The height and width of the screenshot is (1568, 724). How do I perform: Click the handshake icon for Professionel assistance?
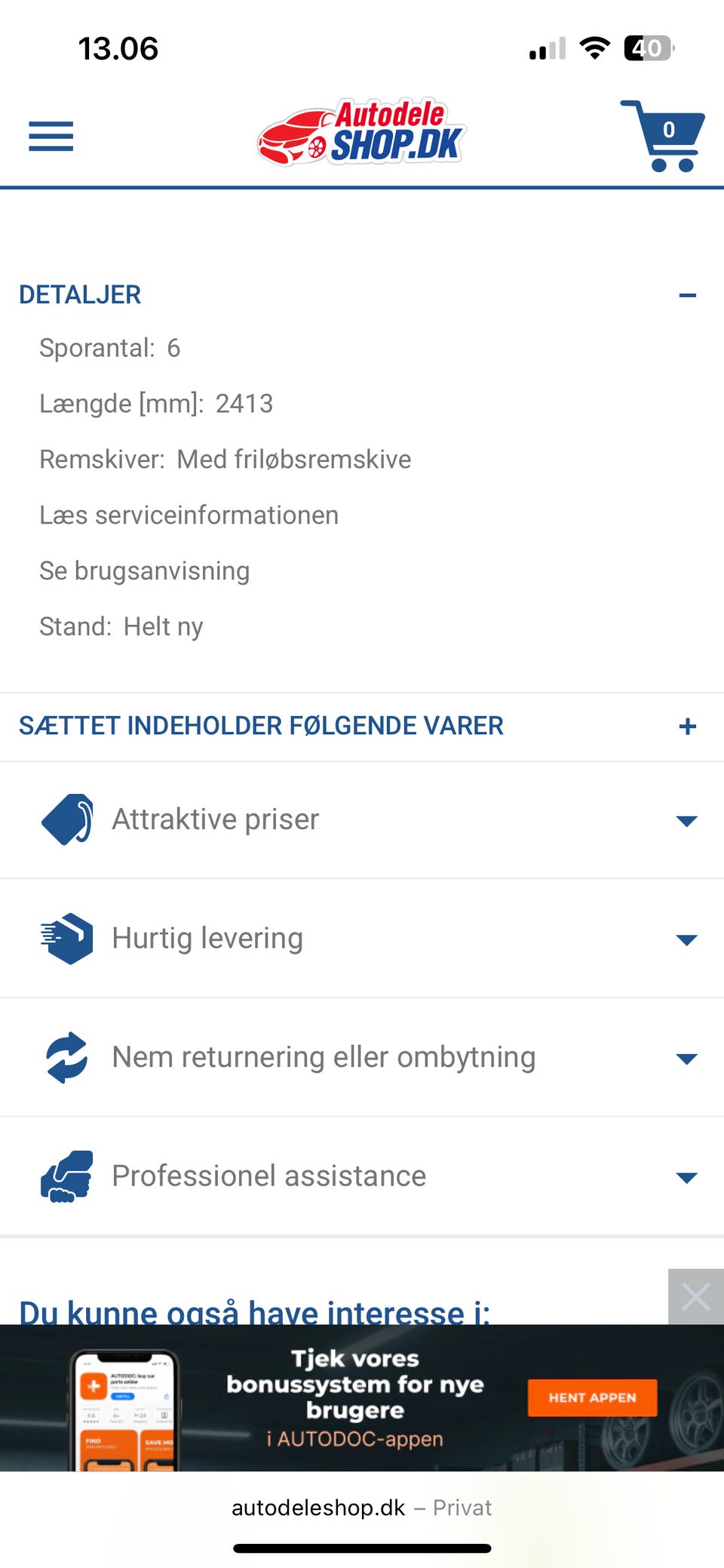(x=66, y=1176)
